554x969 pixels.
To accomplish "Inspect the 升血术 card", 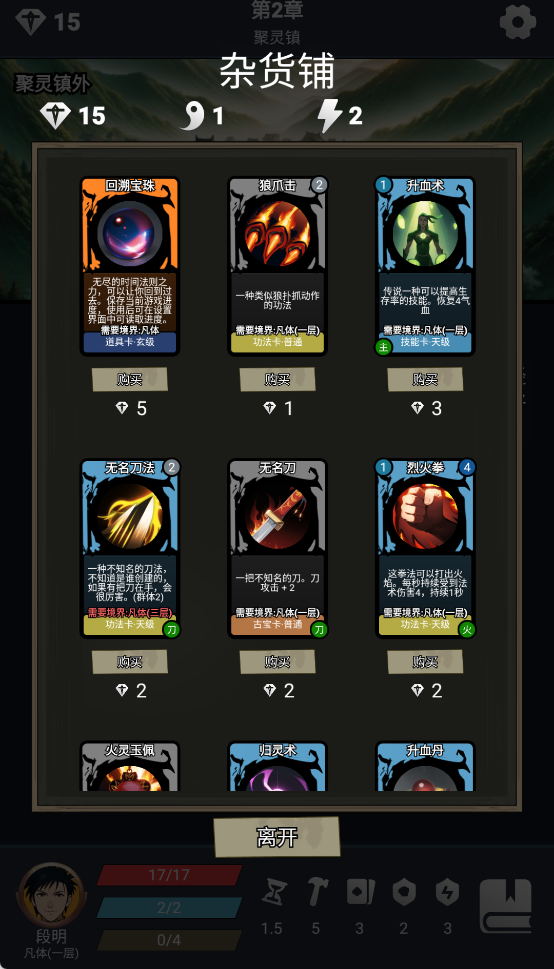I will 425,266.
